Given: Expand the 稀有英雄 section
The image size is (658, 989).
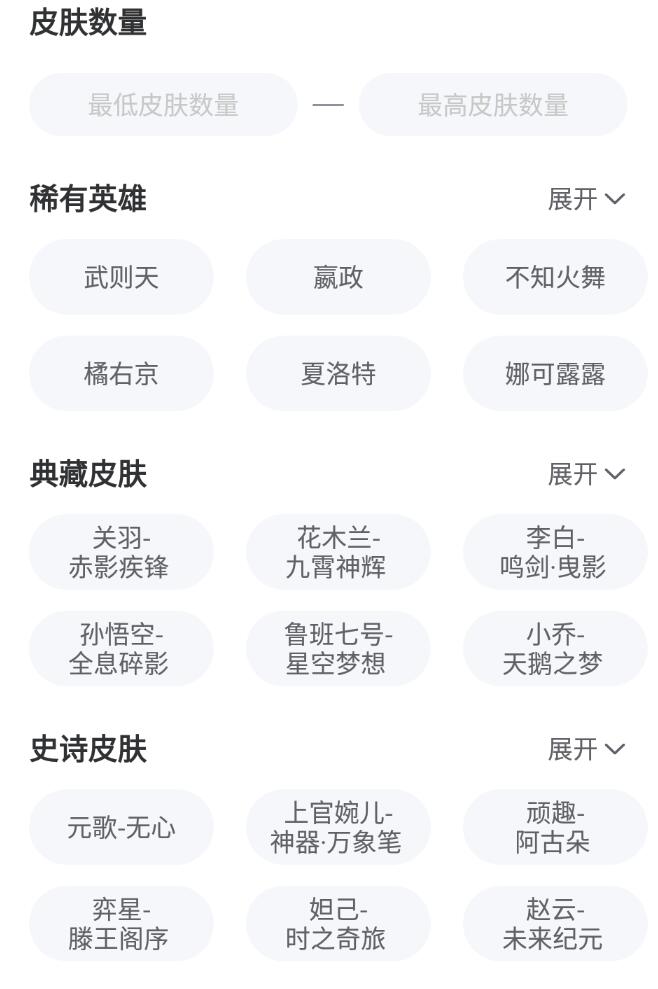Looking at the screenshot, I should [586, 199].
